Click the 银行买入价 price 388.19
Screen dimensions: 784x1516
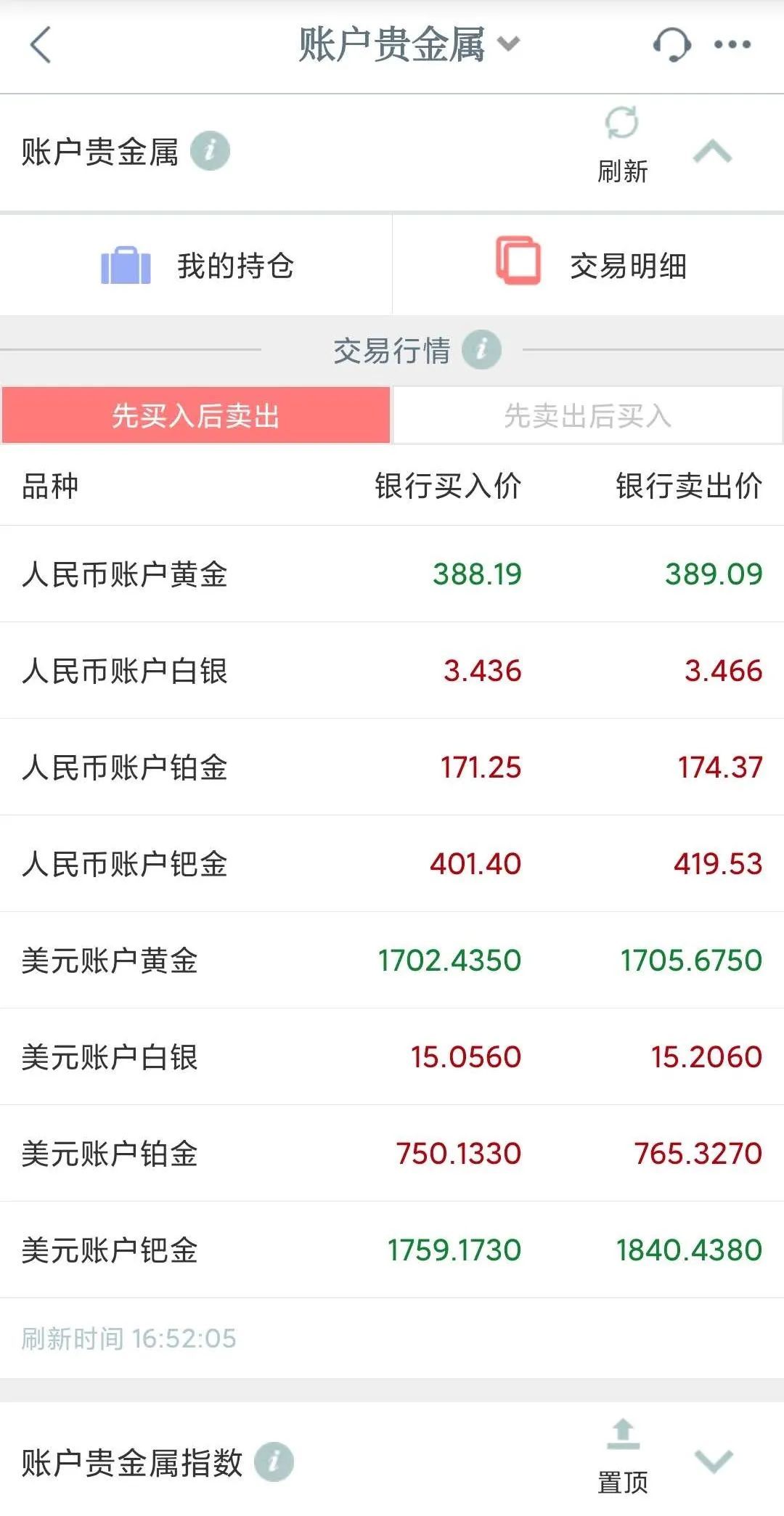click(475, 574)
